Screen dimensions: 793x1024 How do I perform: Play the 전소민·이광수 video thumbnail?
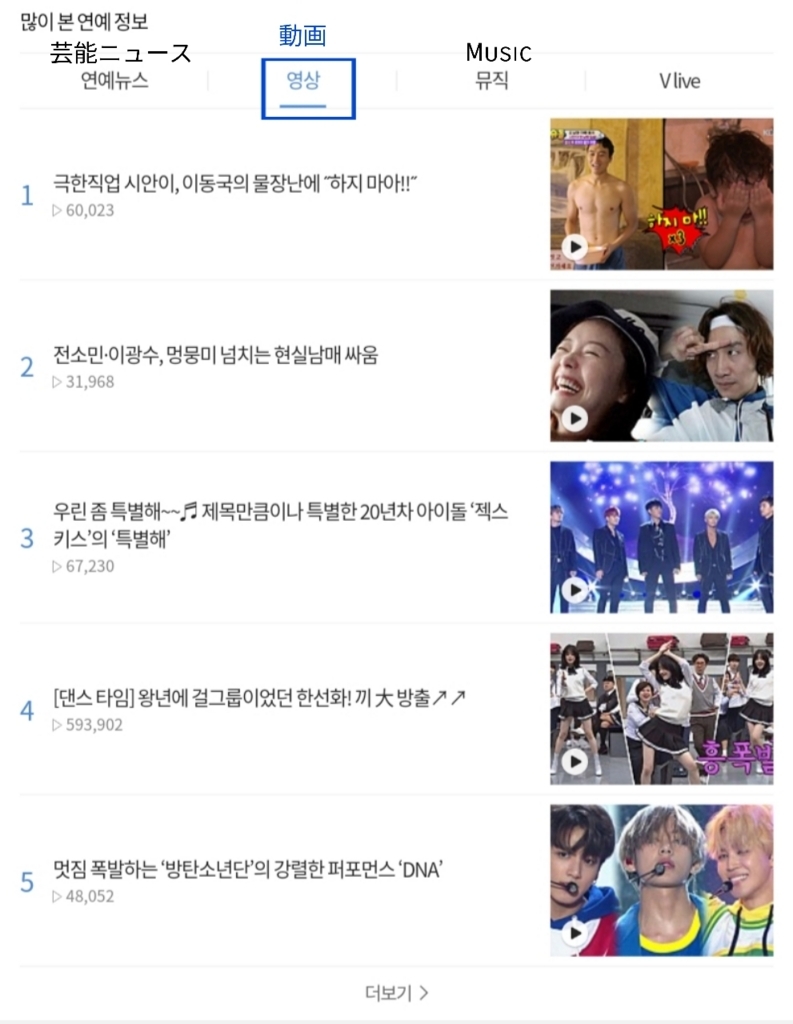pyautogui.click(x=661, y=366)
